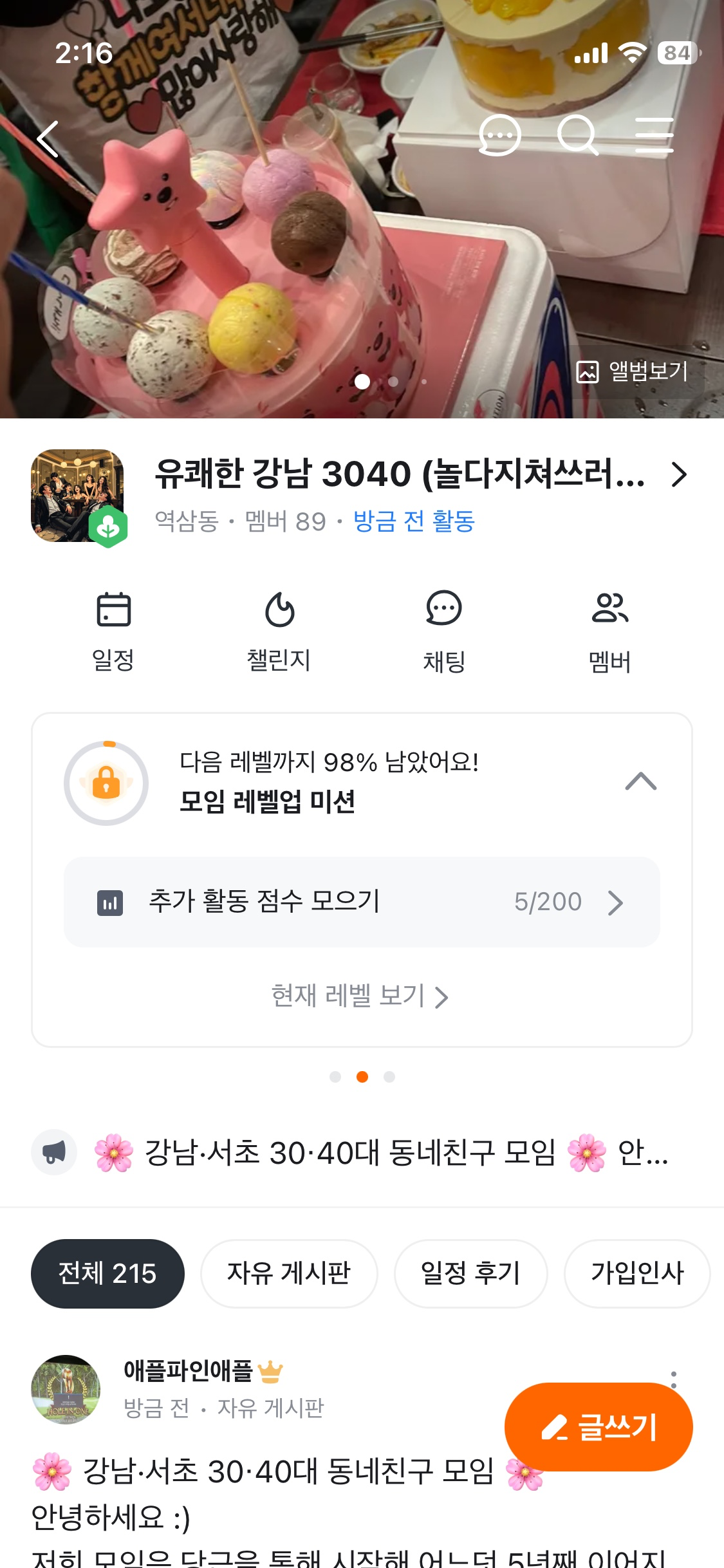Open search in the group header
The height and width of the screenshot is (1568, 724).
point(577,136)
